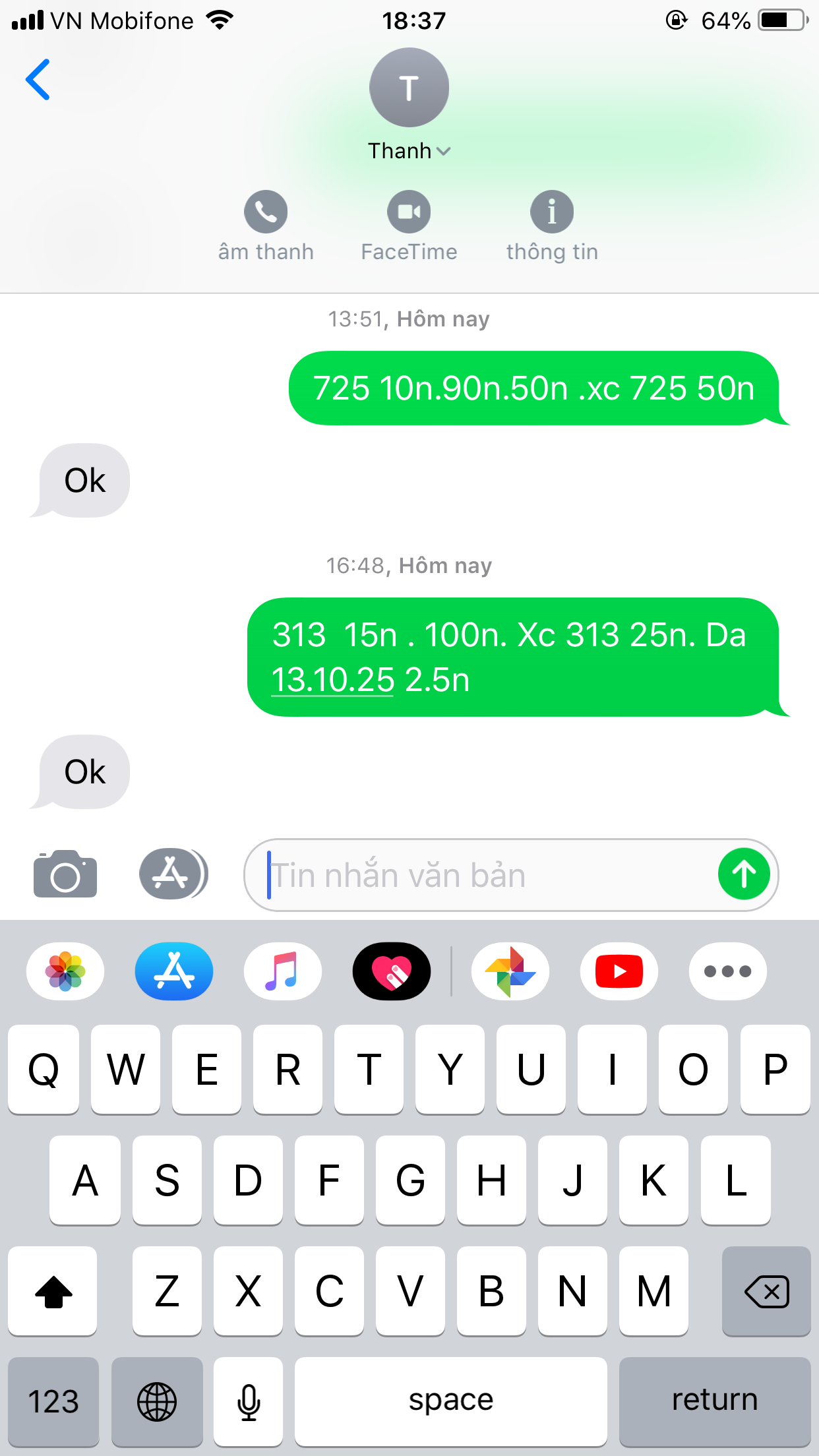This screenshot has width=819, height=1456.
Task: Show more iMessage apps
Action: (x=728, y=971)
